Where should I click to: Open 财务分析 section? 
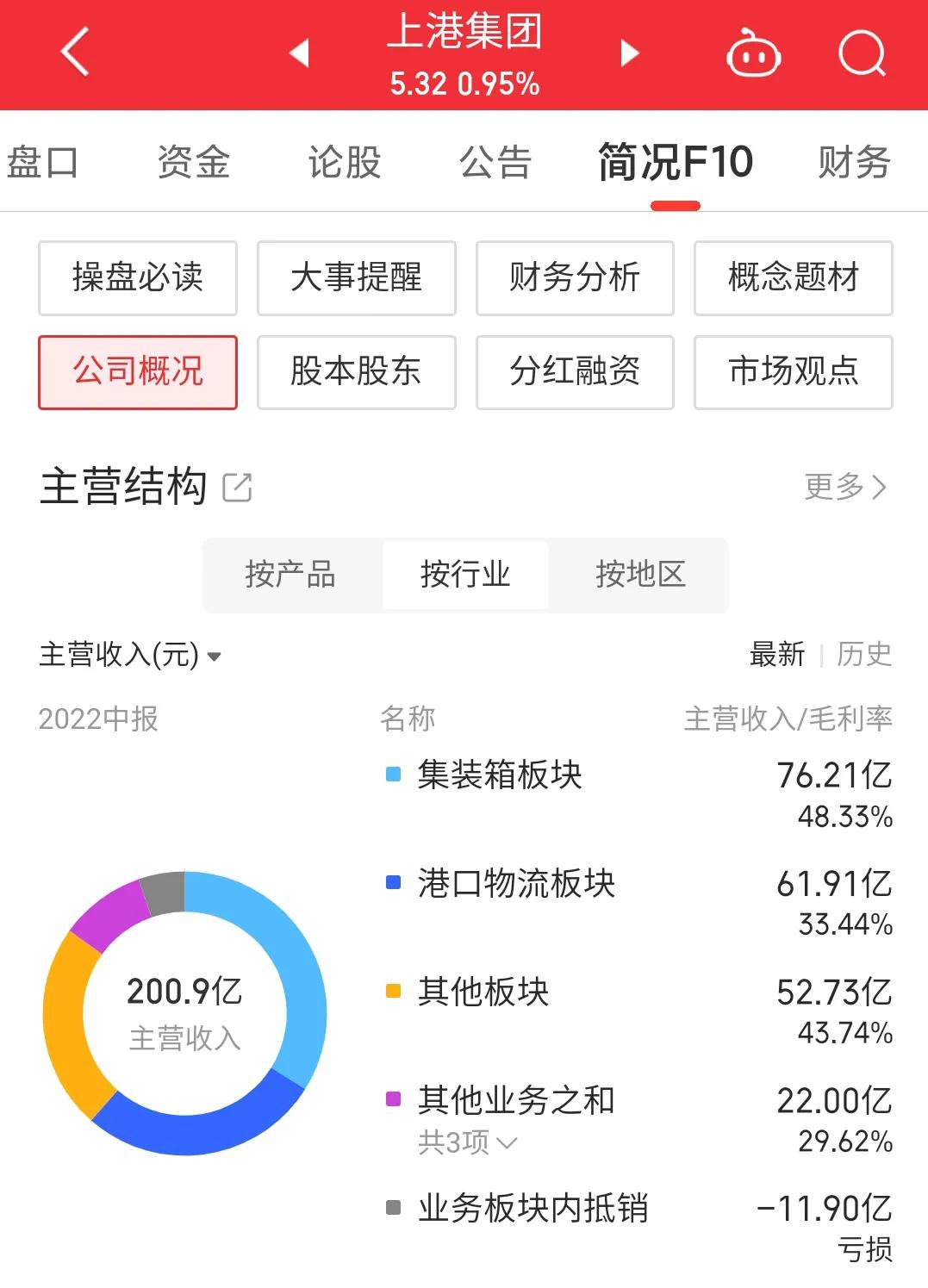(575, 278)
